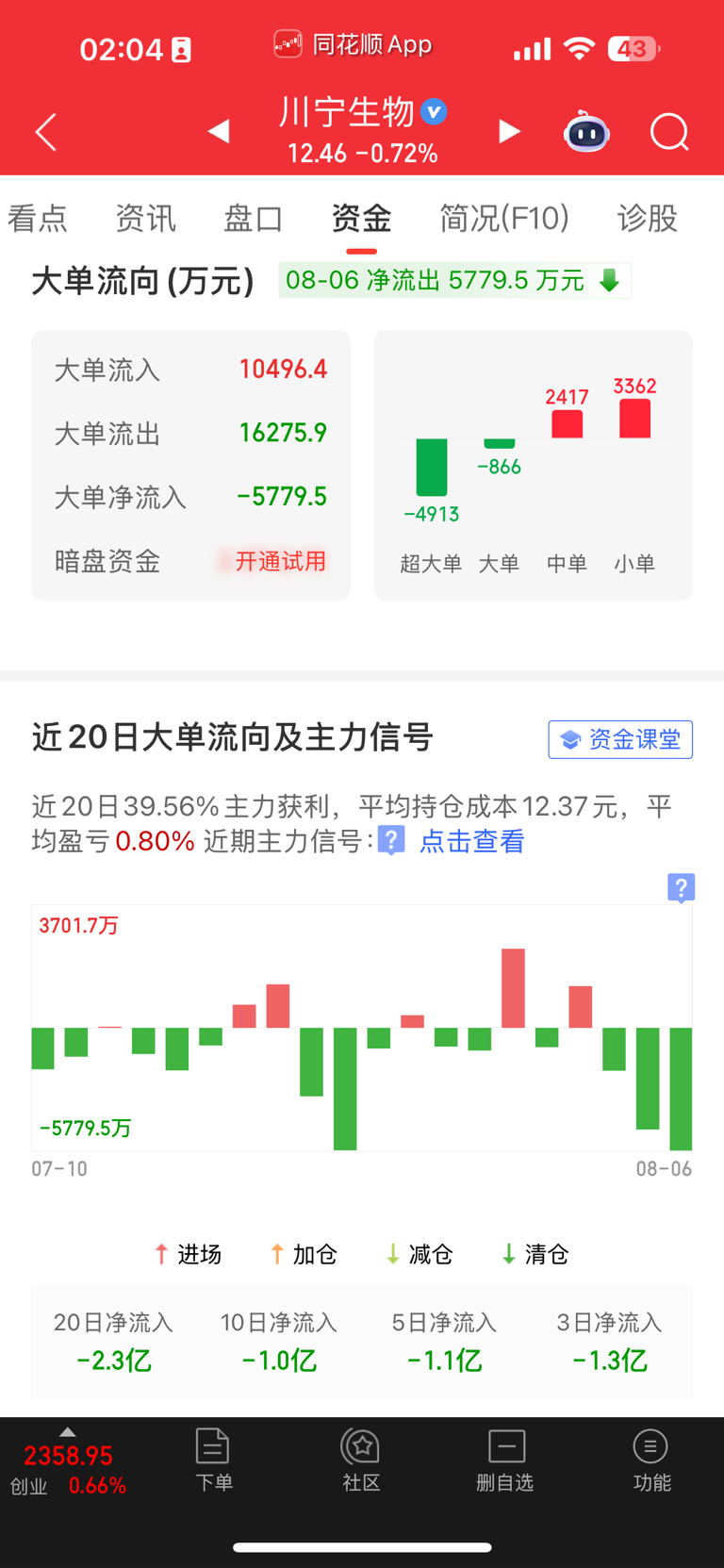Viewport: 724px width, 1568px height.
Task: Switch to the next stock with right triangle
Action: (509, 131)
